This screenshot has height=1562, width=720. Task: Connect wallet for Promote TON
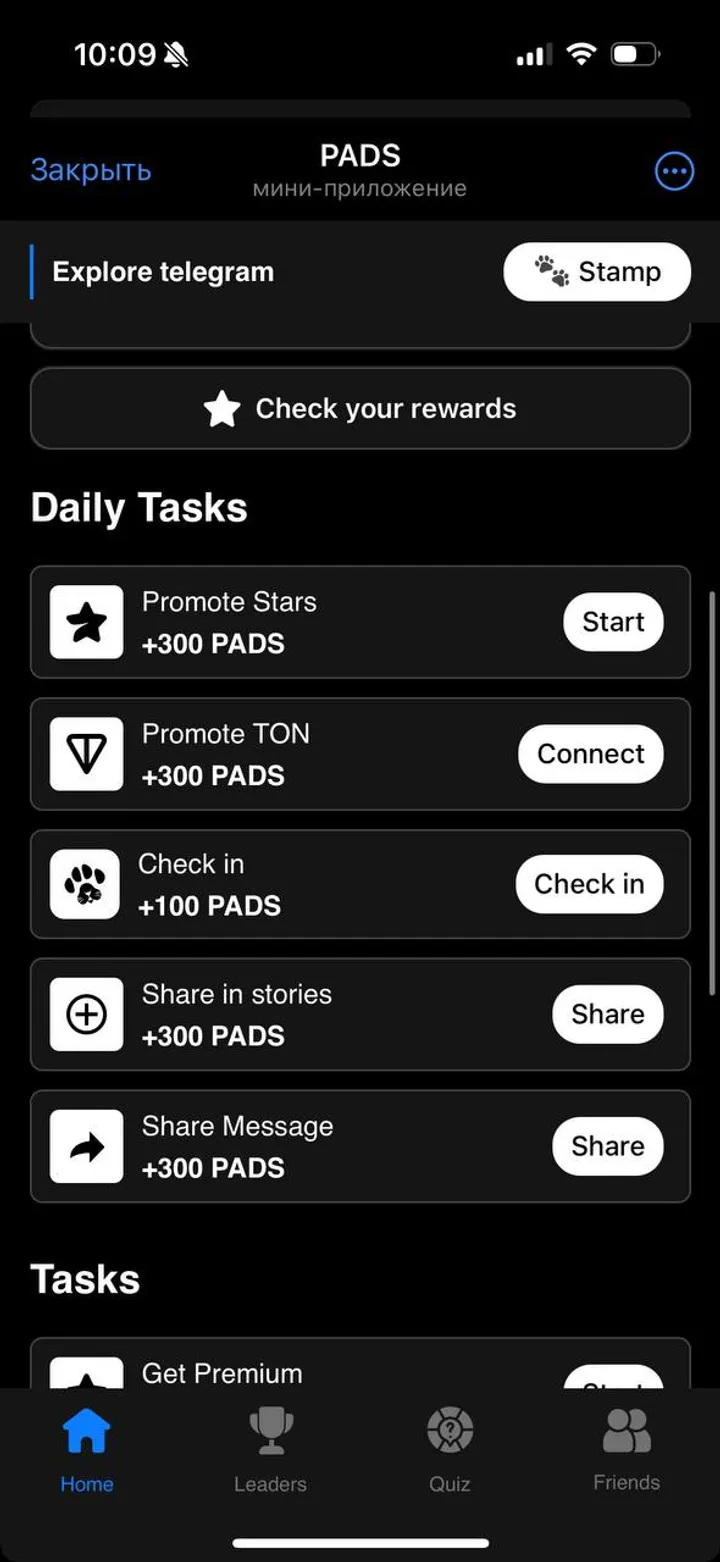(590, 754)
